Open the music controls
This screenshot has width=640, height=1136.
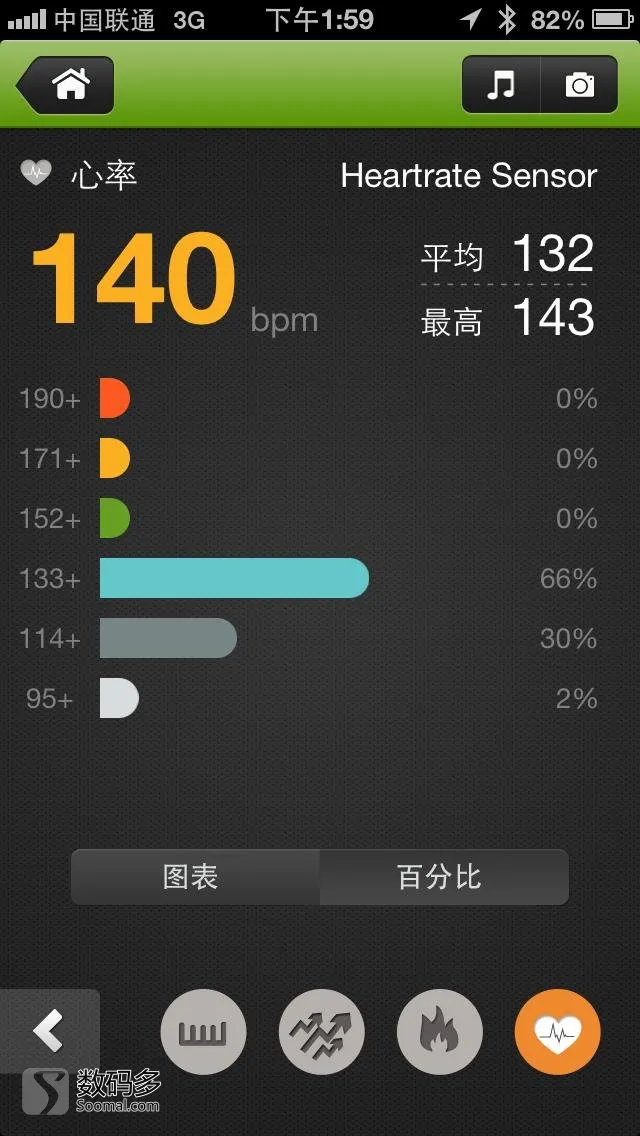coord(502,85)
